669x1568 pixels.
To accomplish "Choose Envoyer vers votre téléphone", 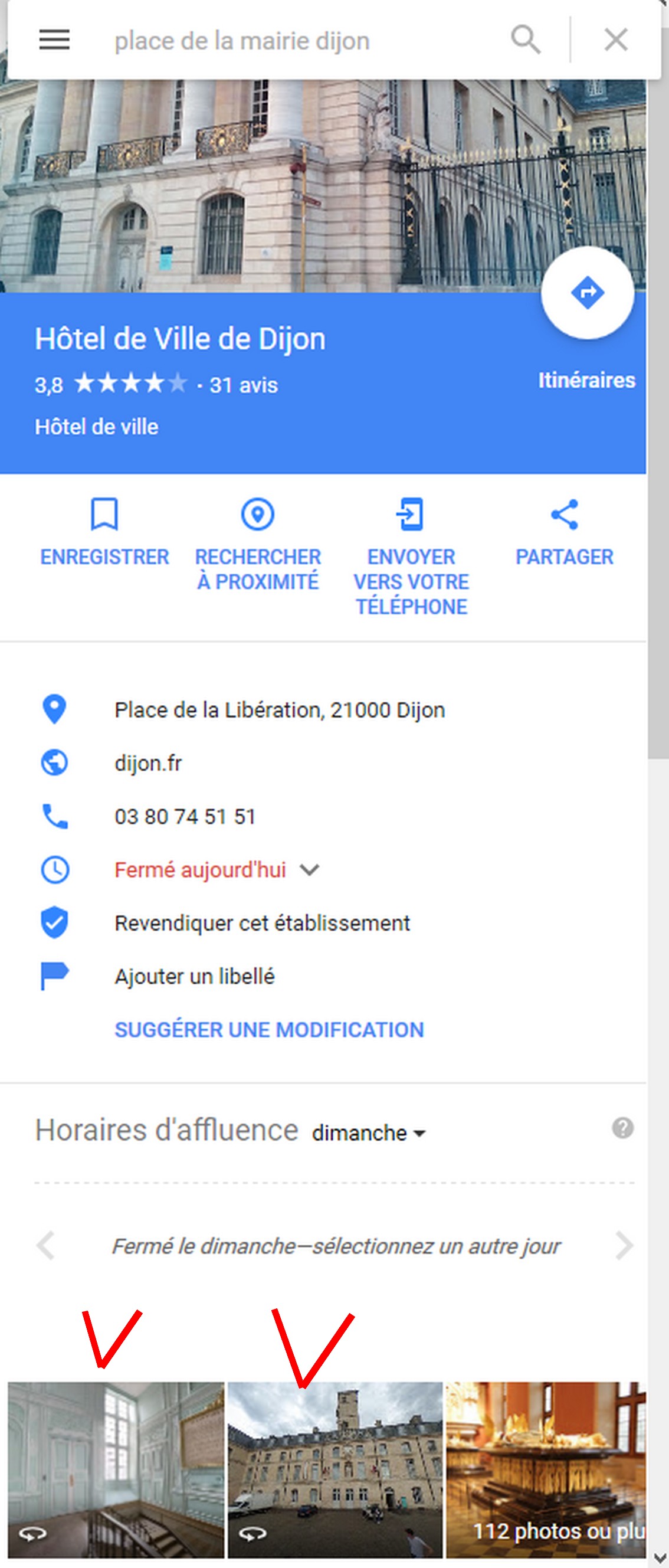I will coord(411,555).
